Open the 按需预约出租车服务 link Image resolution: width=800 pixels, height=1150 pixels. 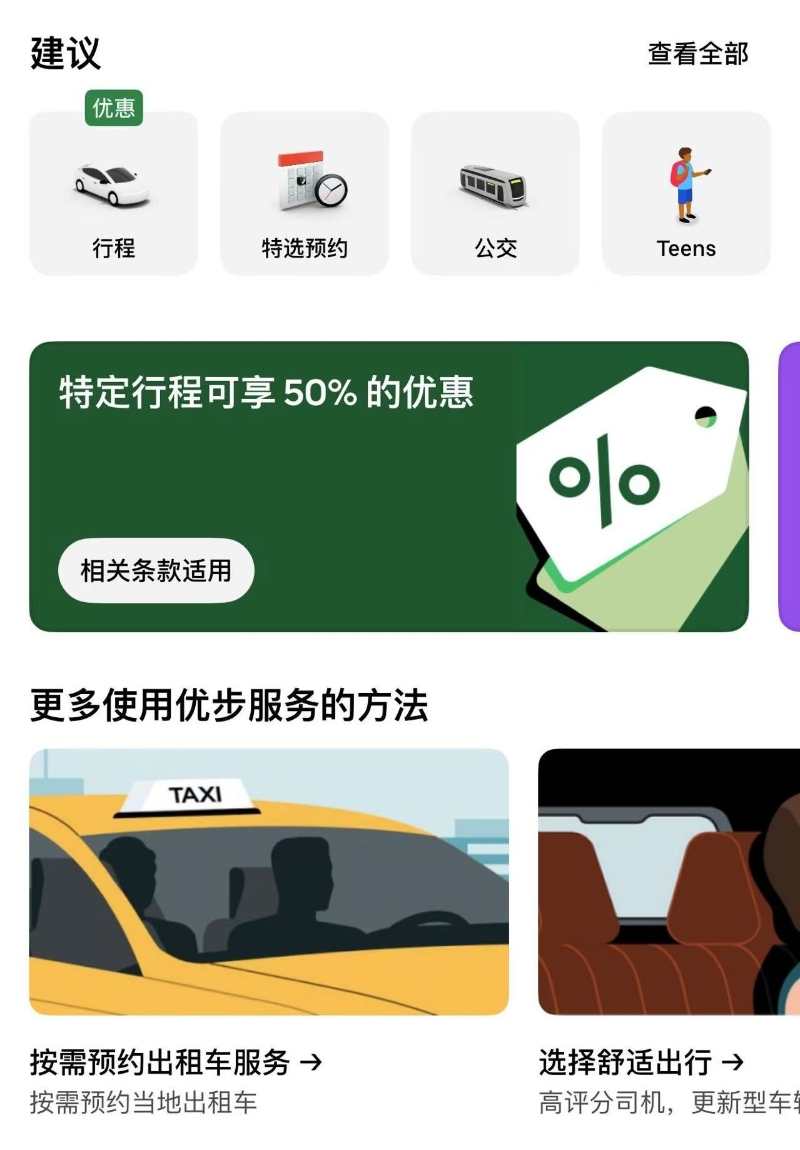(176, 1062)
